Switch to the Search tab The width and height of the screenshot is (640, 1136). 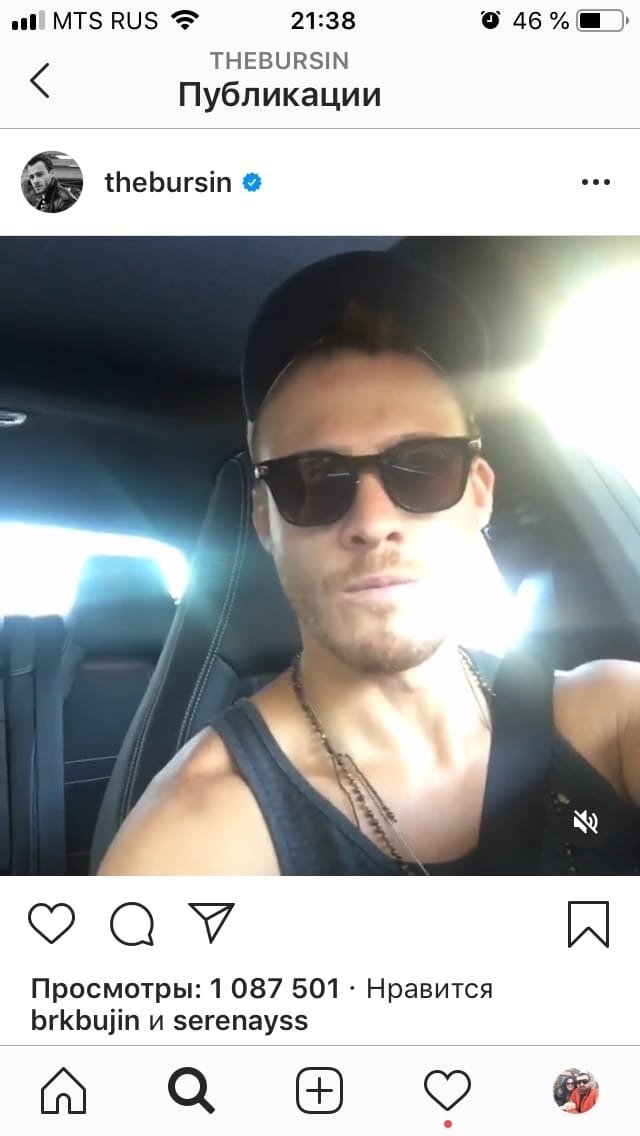tap(191, 1090)
